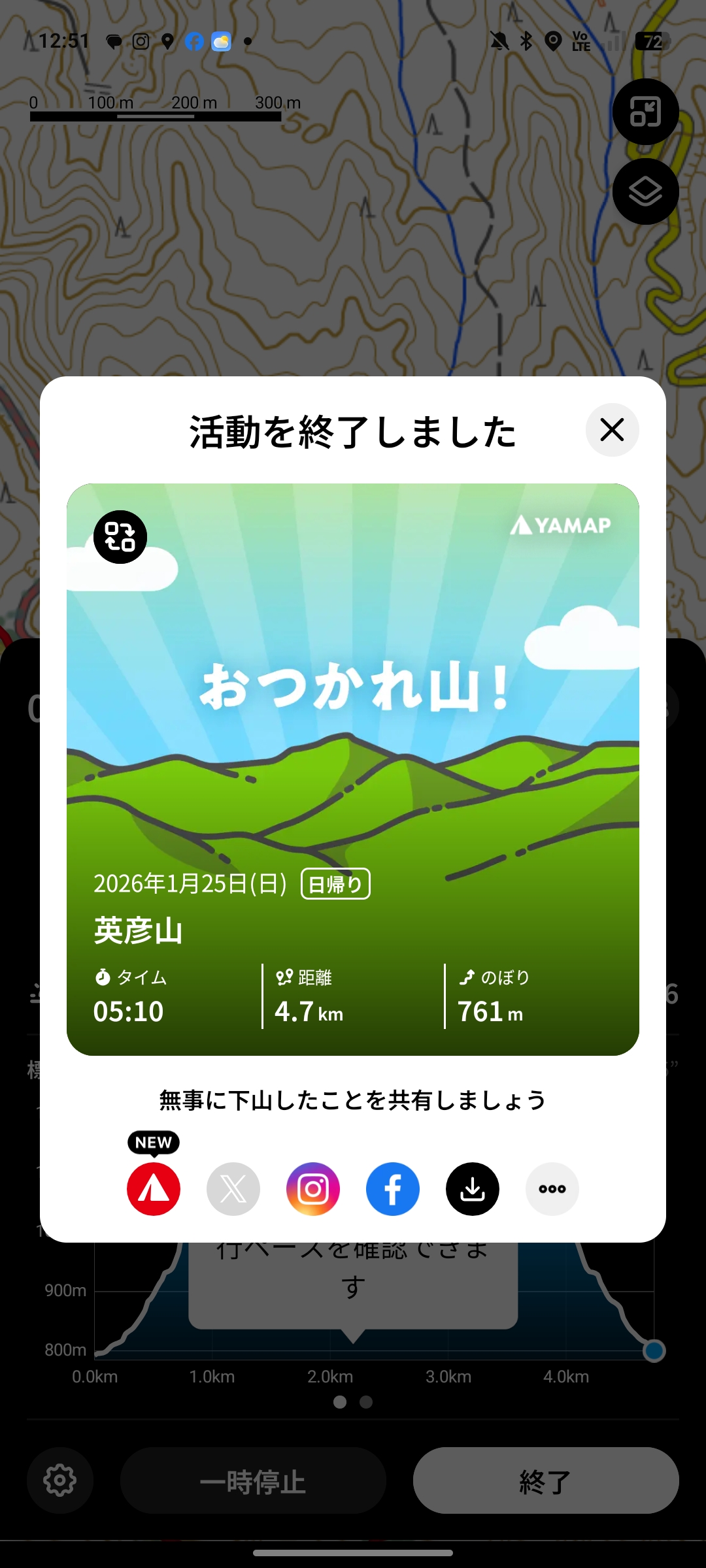This screenshot has height=1568, width=706.
Task: Download the activity card image
Action: tap(473, 1189)
